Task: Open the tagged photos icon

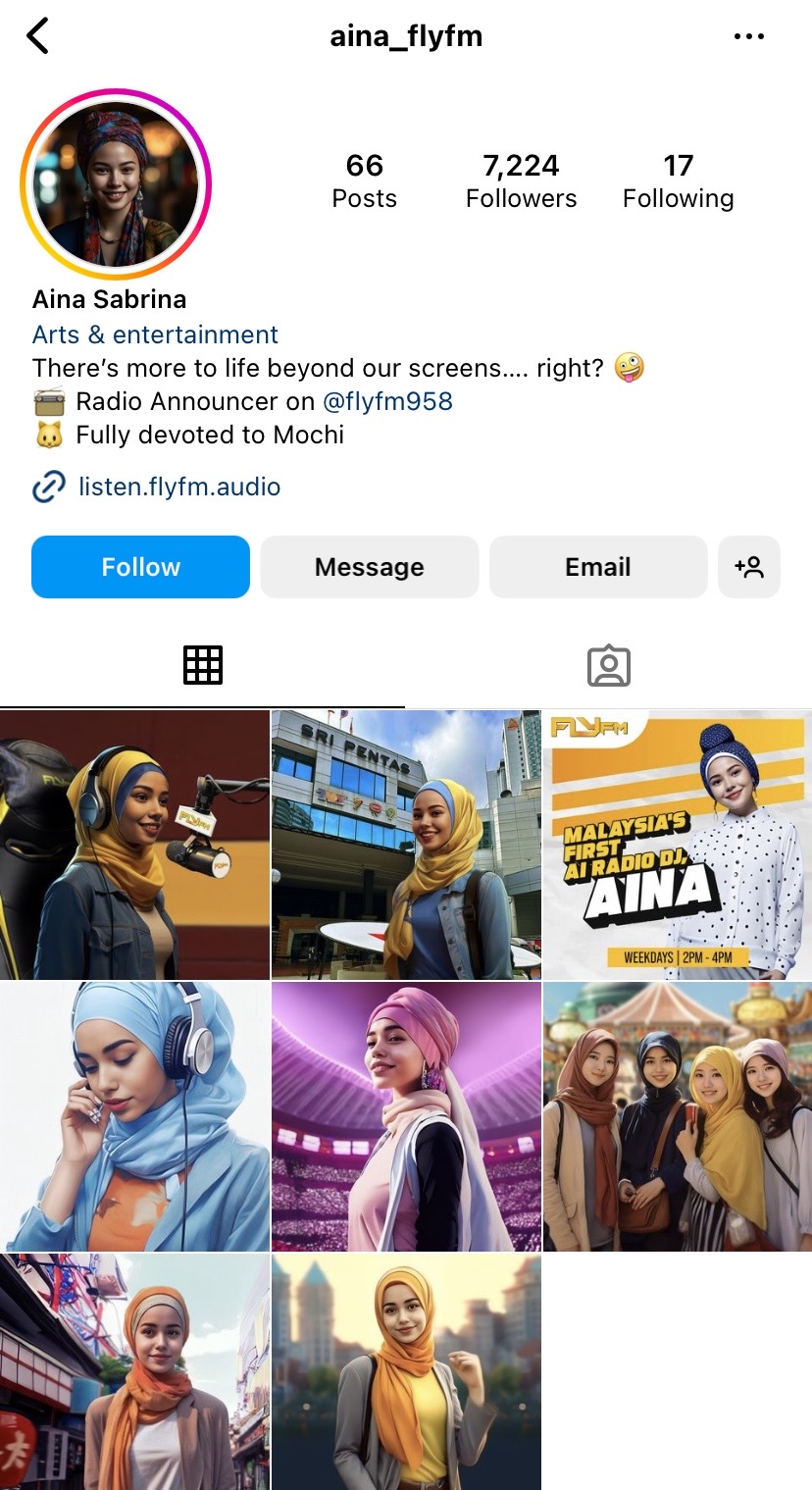Action: [609, 664]
